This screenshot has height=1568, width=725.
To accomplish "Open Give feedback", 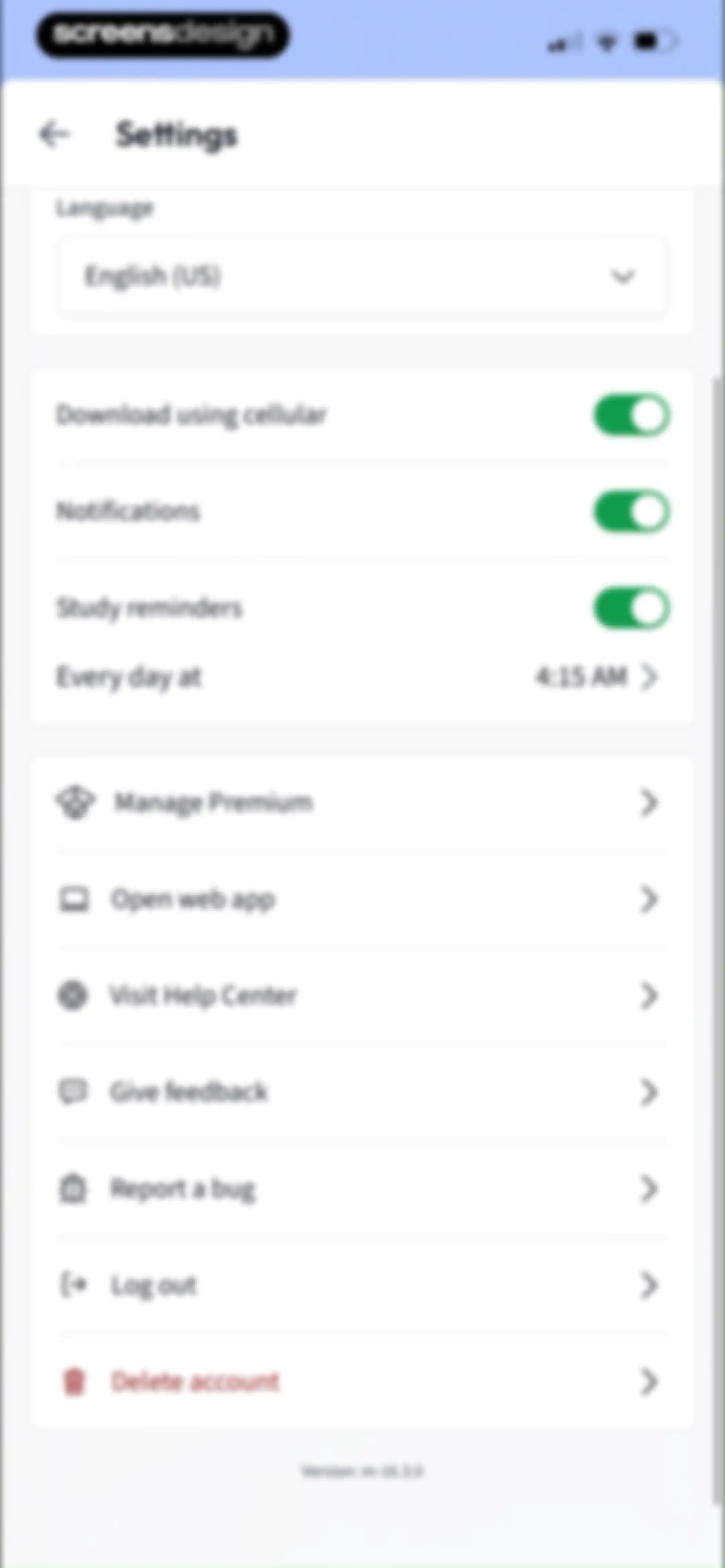I will [x=361, y=1092].
